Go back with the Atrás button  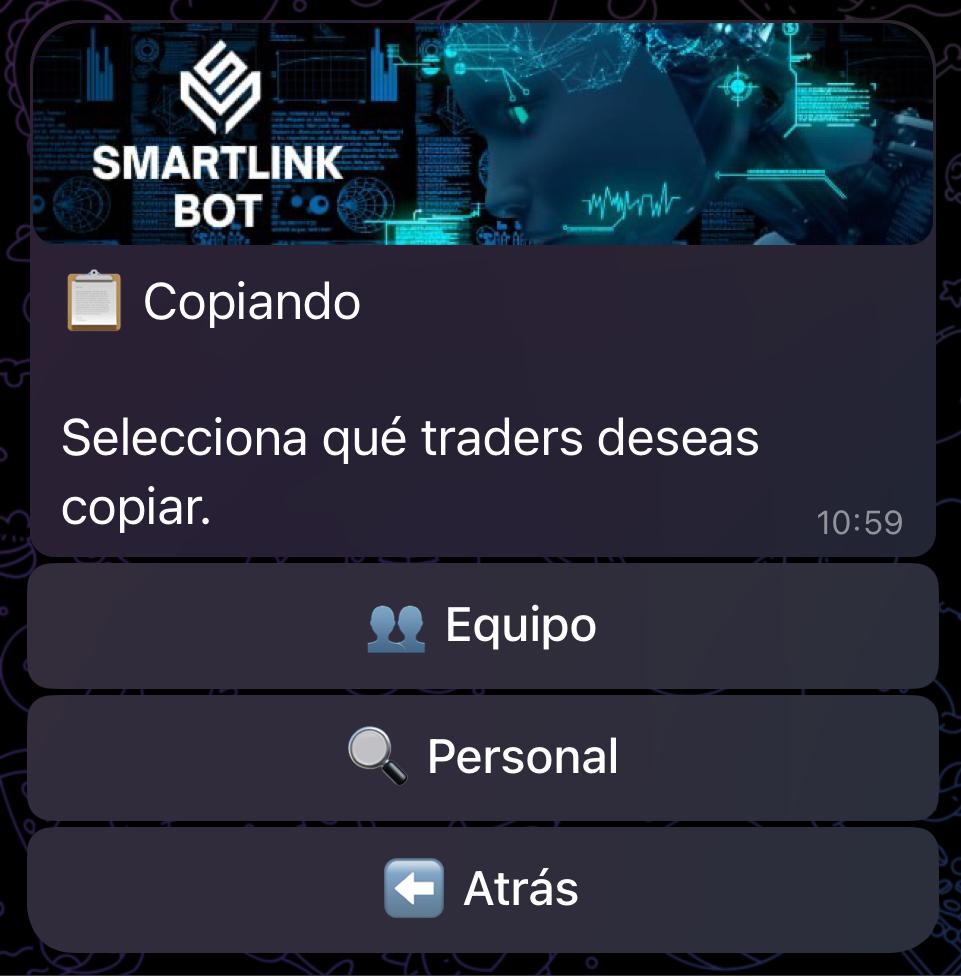point(482,889)
